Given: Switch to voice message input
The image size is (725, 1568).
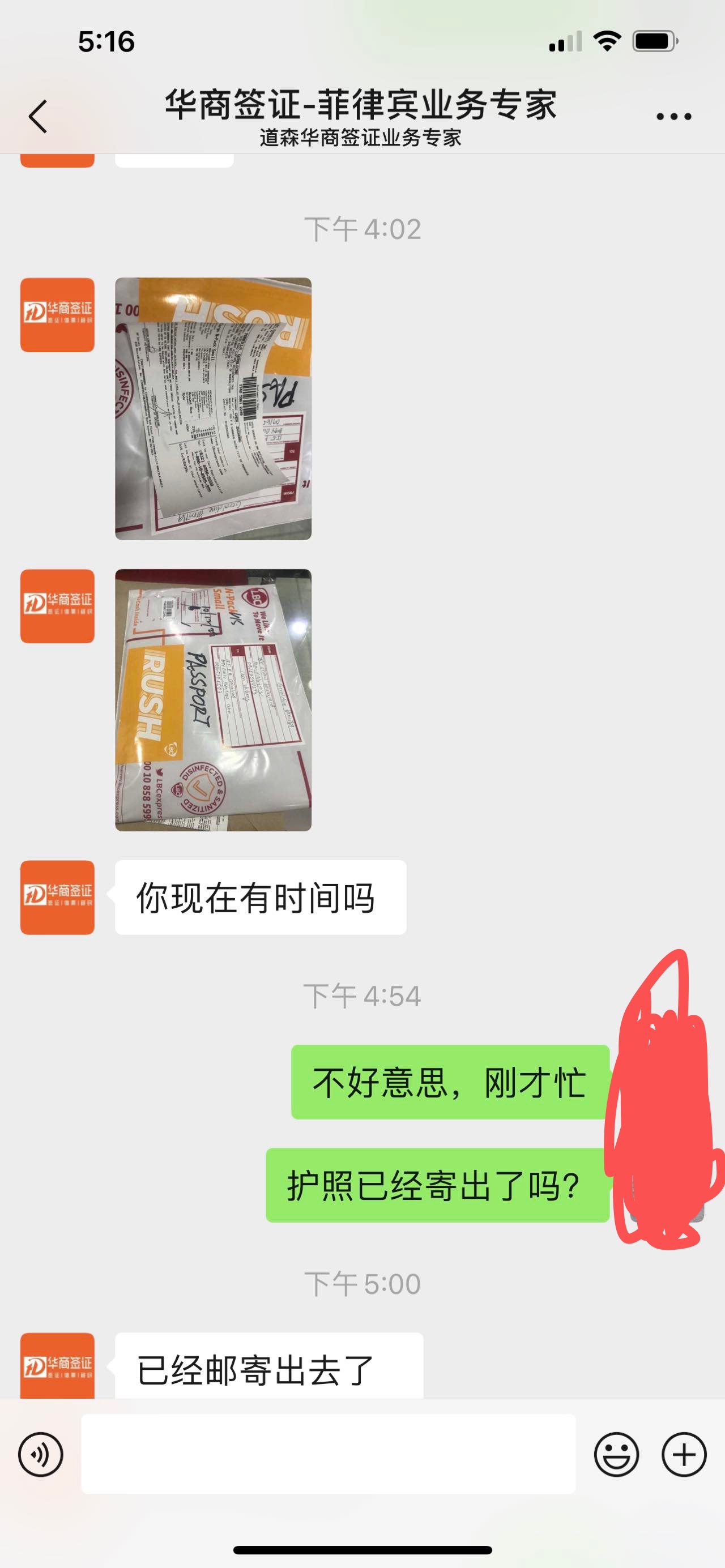Looking at the screenshot, I should coord(41,1454).
